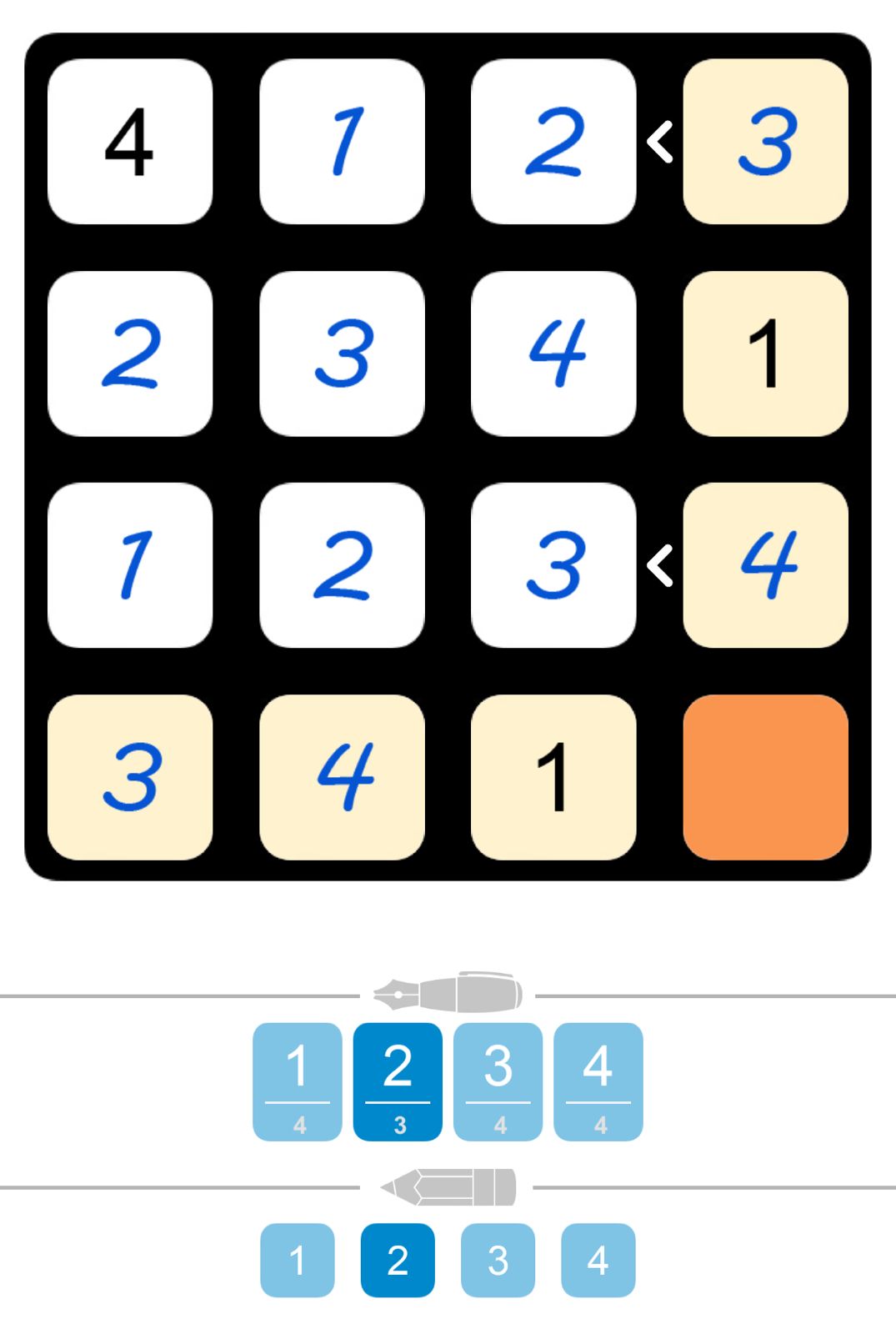Choose pen number 4
Viewport: 896px width, 1334px height.
click(598, 1081)
